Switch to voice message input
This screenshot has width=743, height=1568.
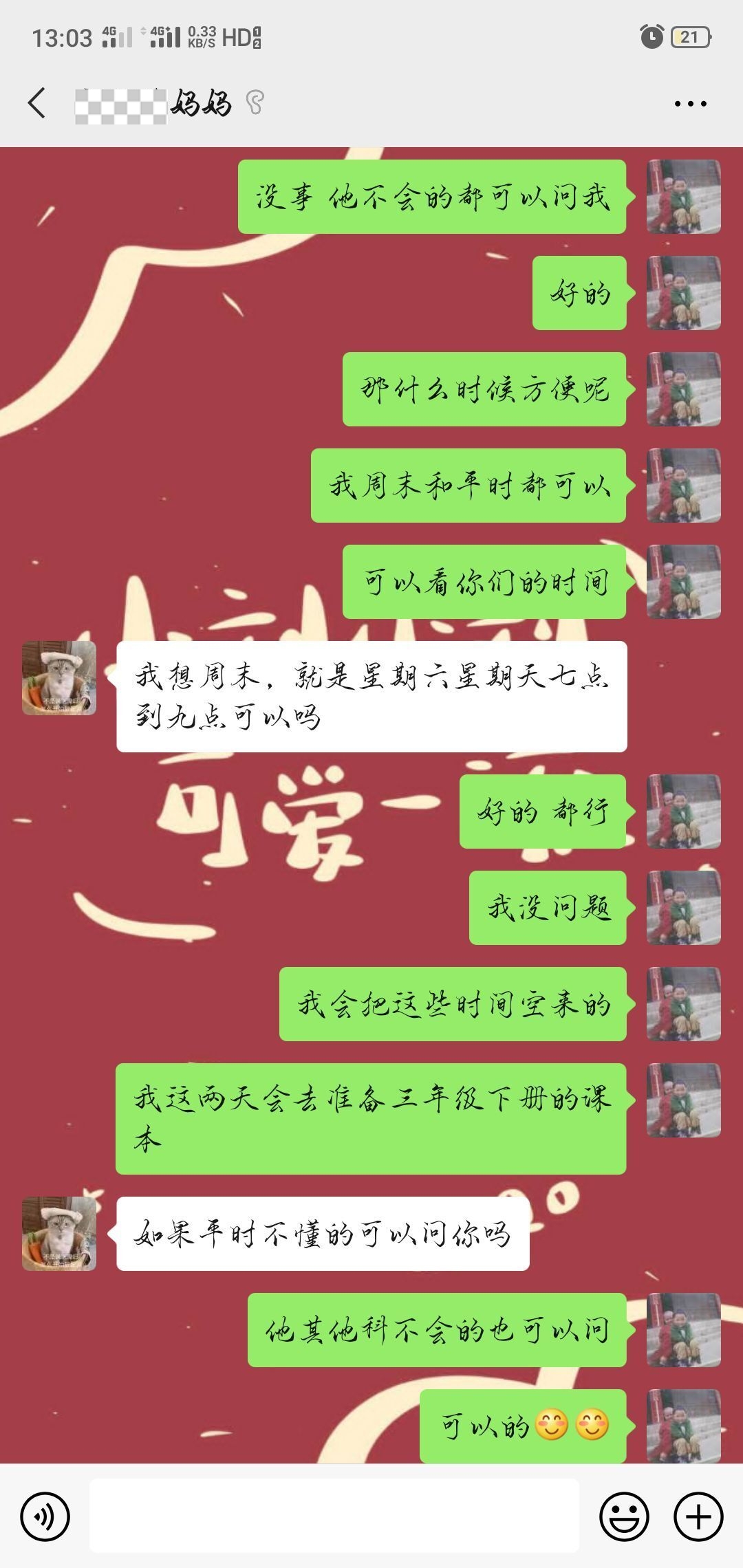(x=45, y=1516)
